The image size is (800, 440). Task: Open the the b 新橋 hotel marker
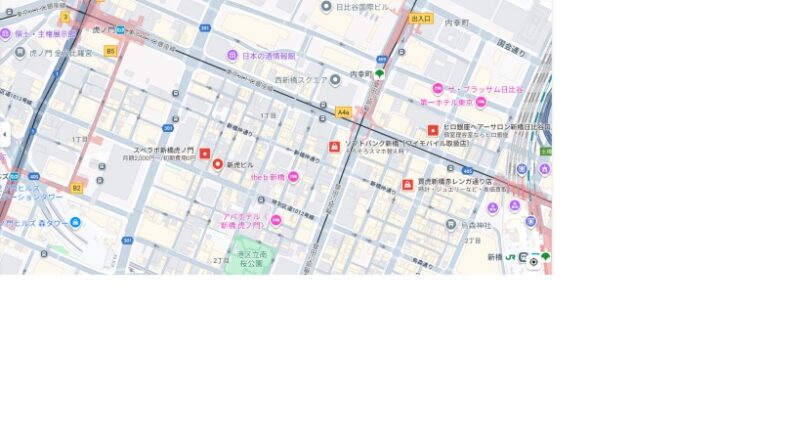tap(293, 177)
